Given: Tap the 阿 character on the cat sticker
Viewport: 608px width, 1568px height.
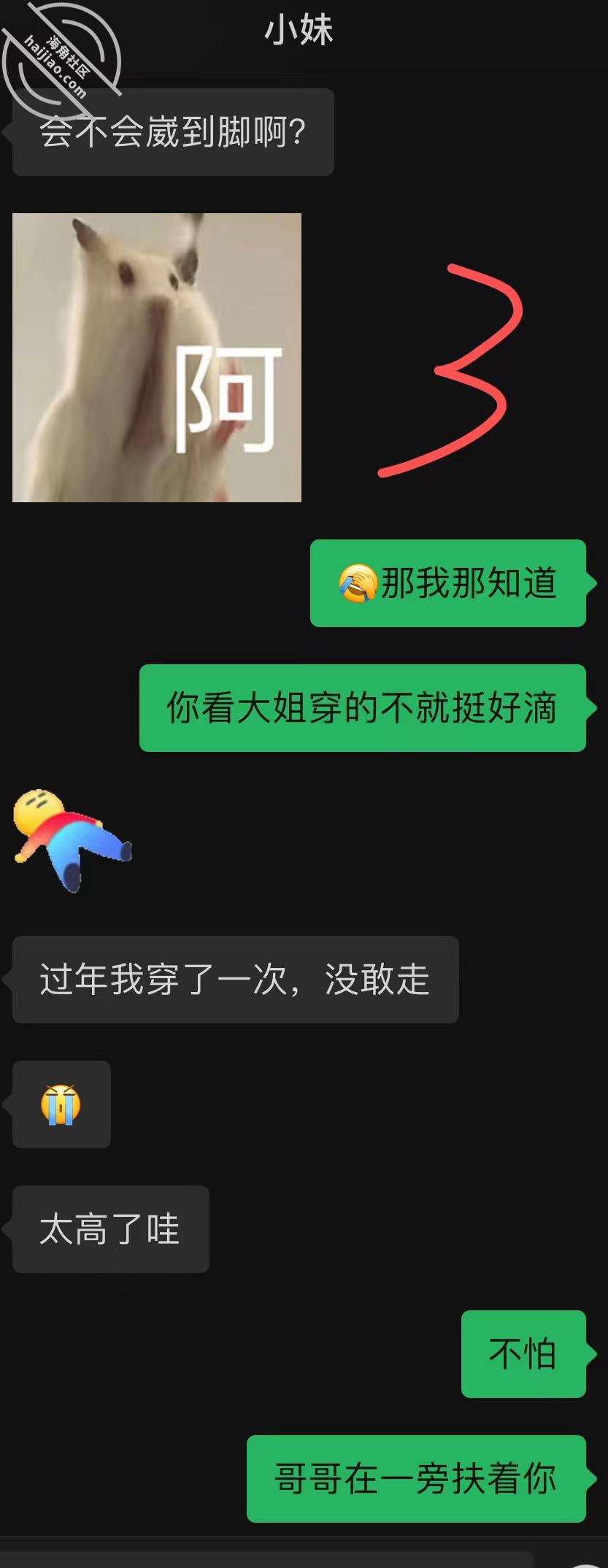Looking at the screenshot, I should [226, 398].
